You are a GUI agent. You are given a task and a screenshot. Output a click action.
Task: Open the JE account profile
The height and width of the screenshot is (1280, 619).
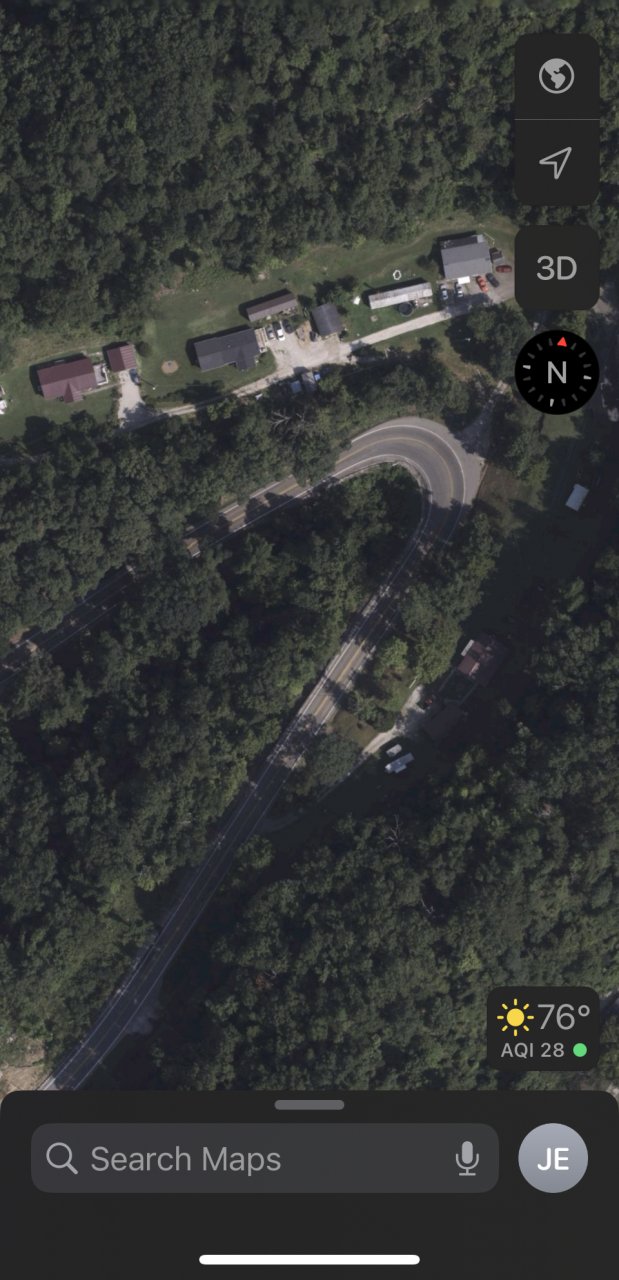(553, 1159)
